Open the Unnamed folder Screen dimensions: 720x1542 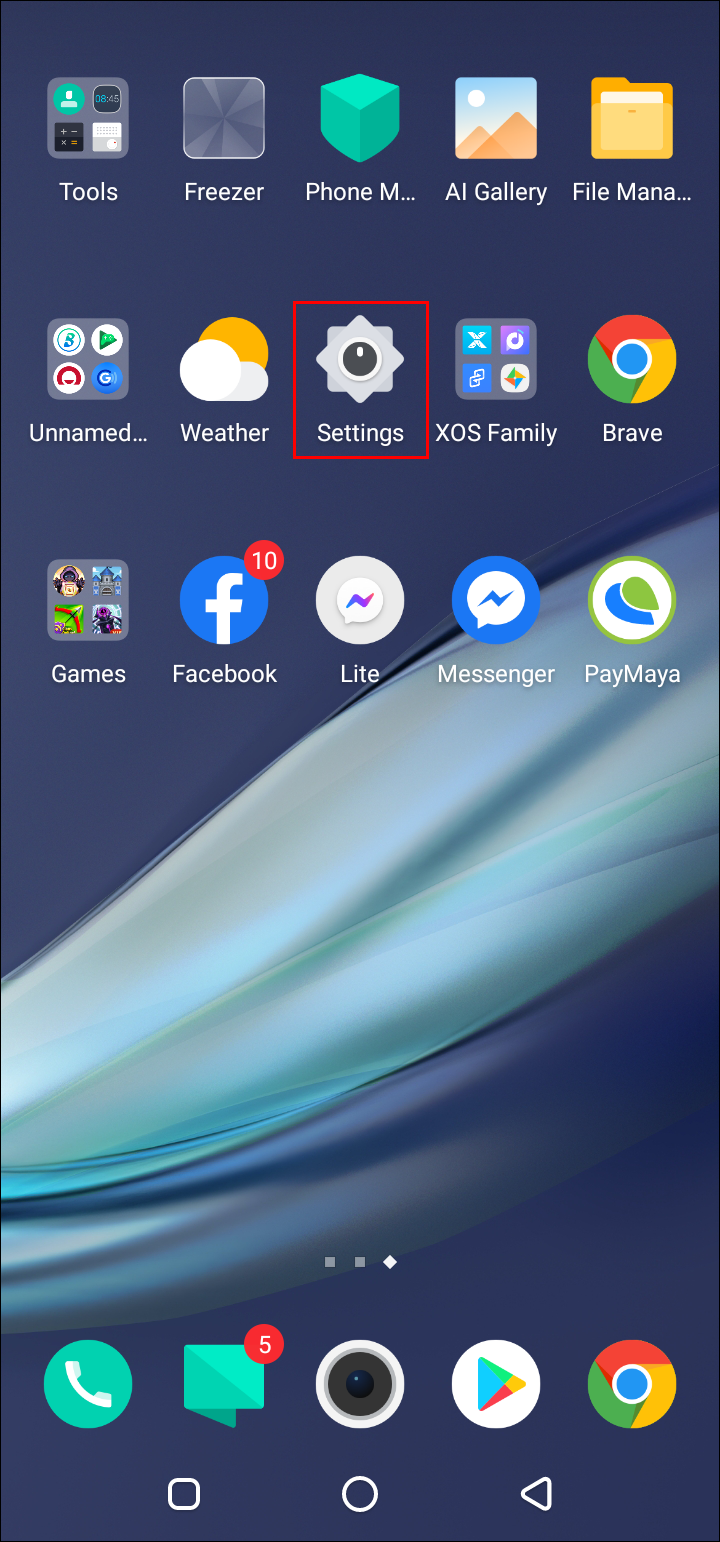pyautogui.click(x=88, y=360)
